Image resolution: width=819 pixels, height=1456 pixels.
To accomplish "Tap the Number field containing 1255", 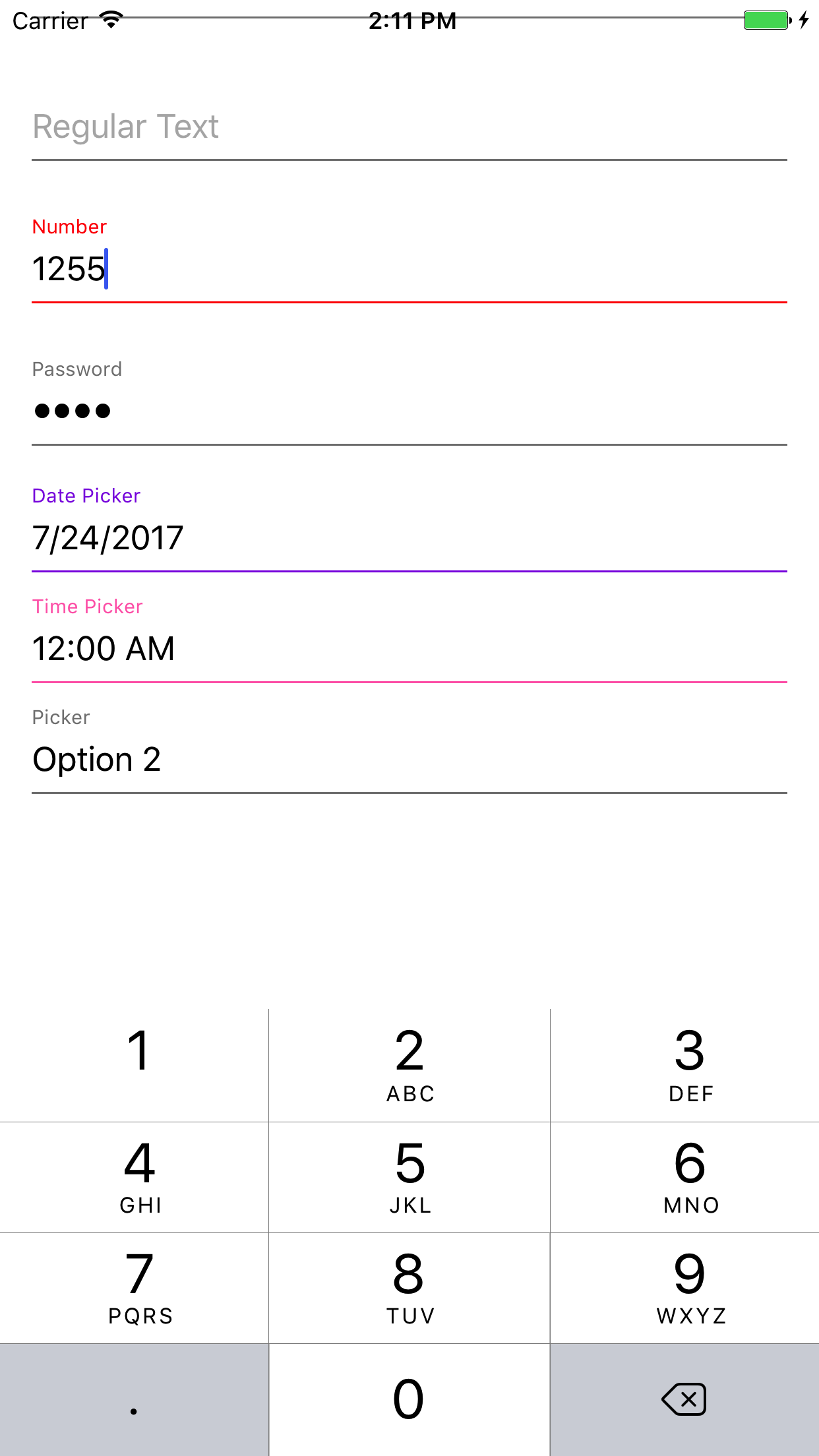I will (409, 269).
